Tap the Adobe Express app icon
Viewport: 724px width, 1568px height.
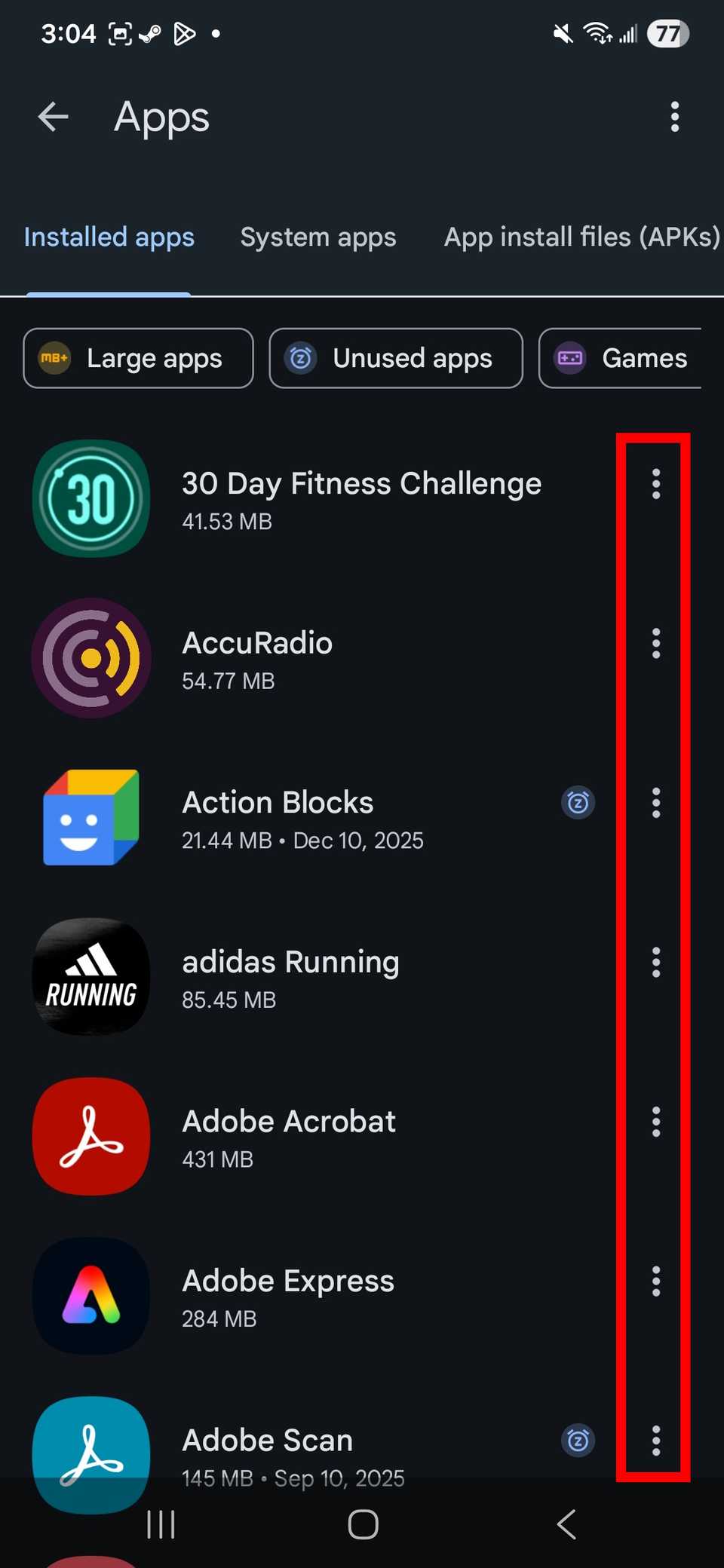[90, 1296]
